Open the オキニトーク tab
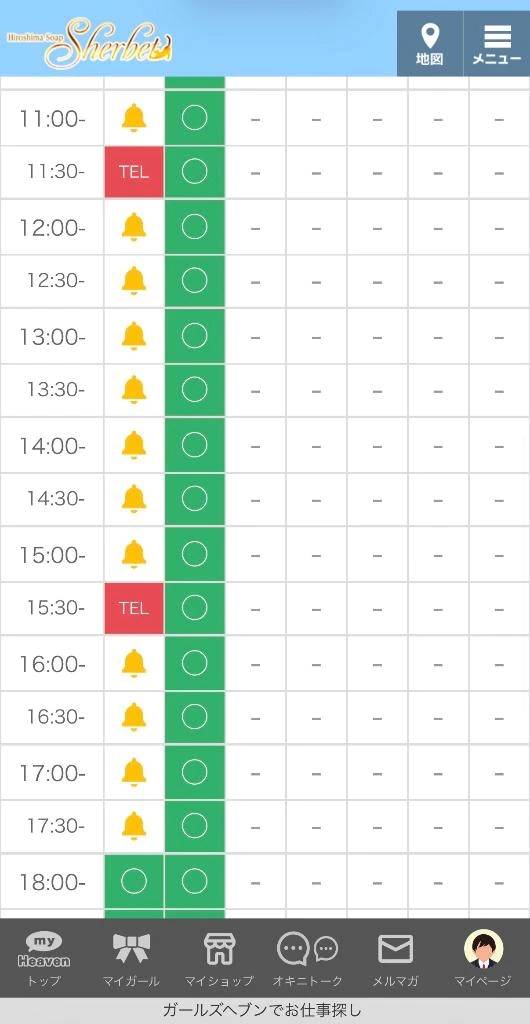The height and width of the screenshot is (1024, 530). tap(307, 959)
